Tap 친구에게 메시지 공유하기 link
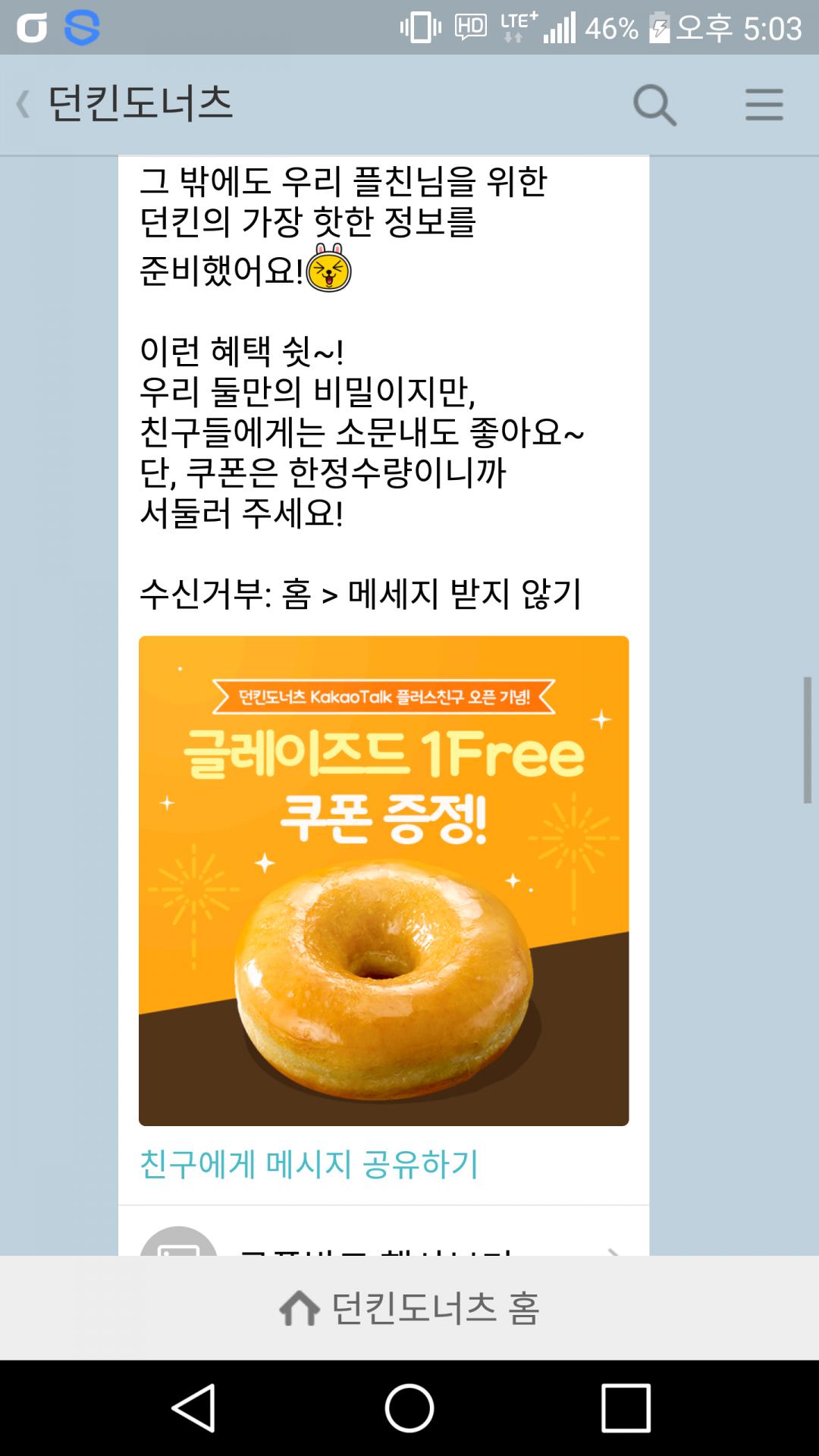Screen dimensions: 819x1456 (309, 1164)
